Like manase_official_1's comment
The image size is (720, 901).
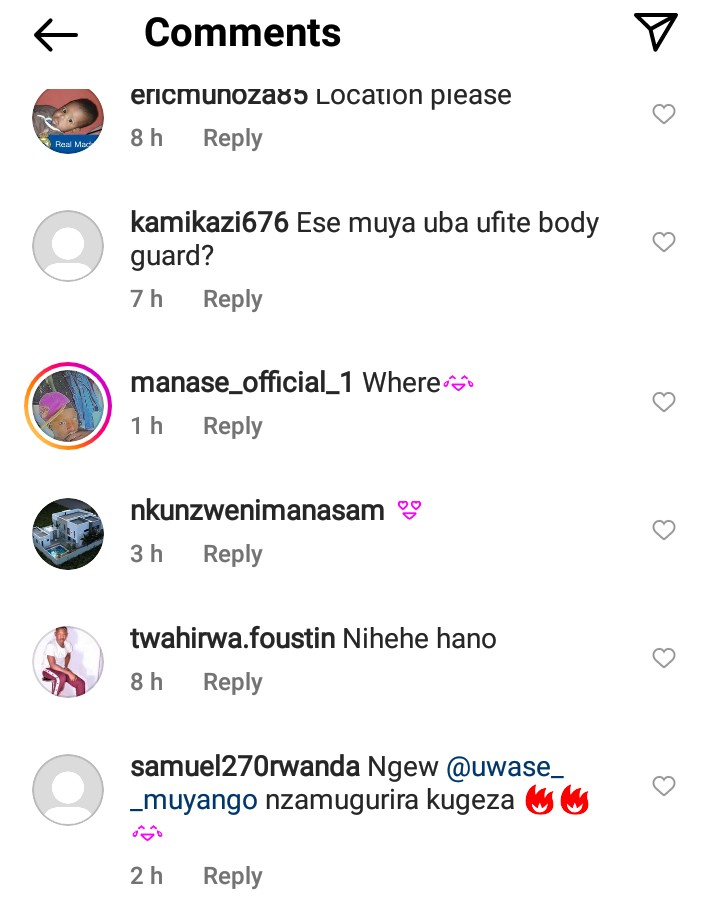tap(664, 402)
